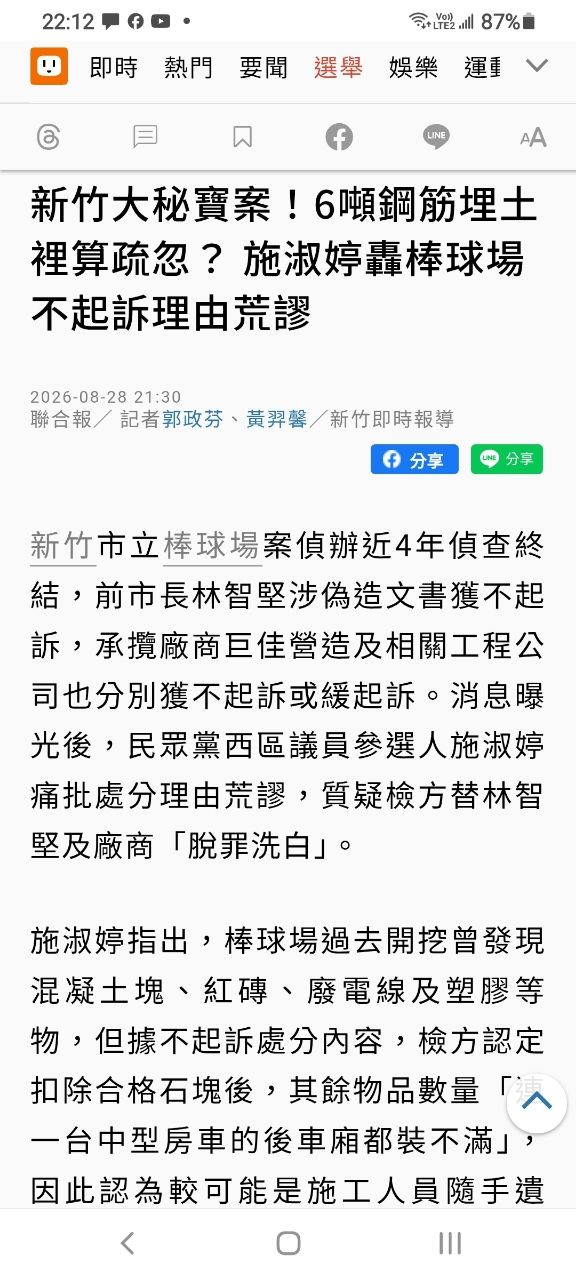Open the 棒球場 keyword link

pos(211,546)
